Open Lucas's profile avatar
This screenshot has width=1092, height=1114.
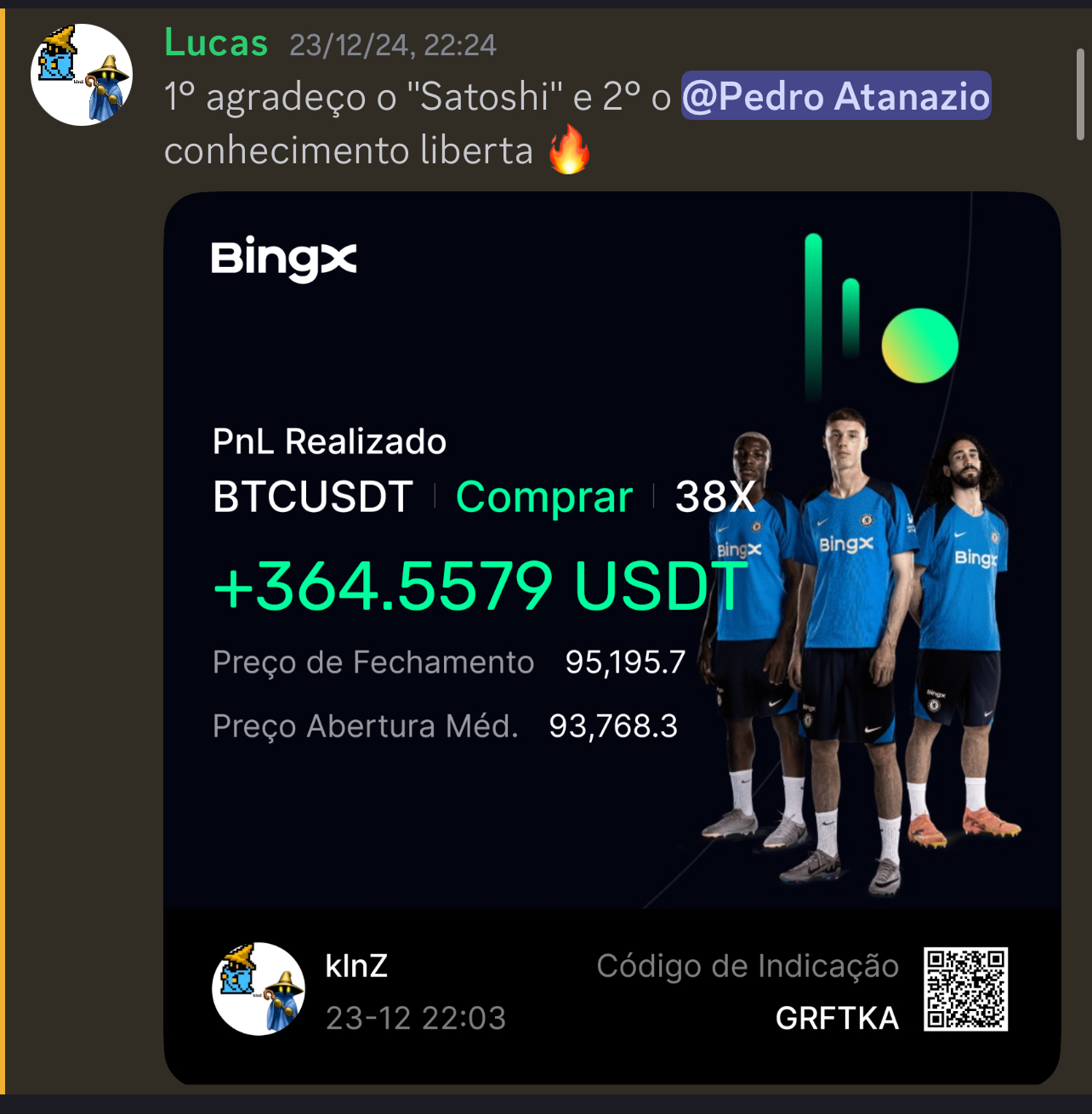[82, 75]
